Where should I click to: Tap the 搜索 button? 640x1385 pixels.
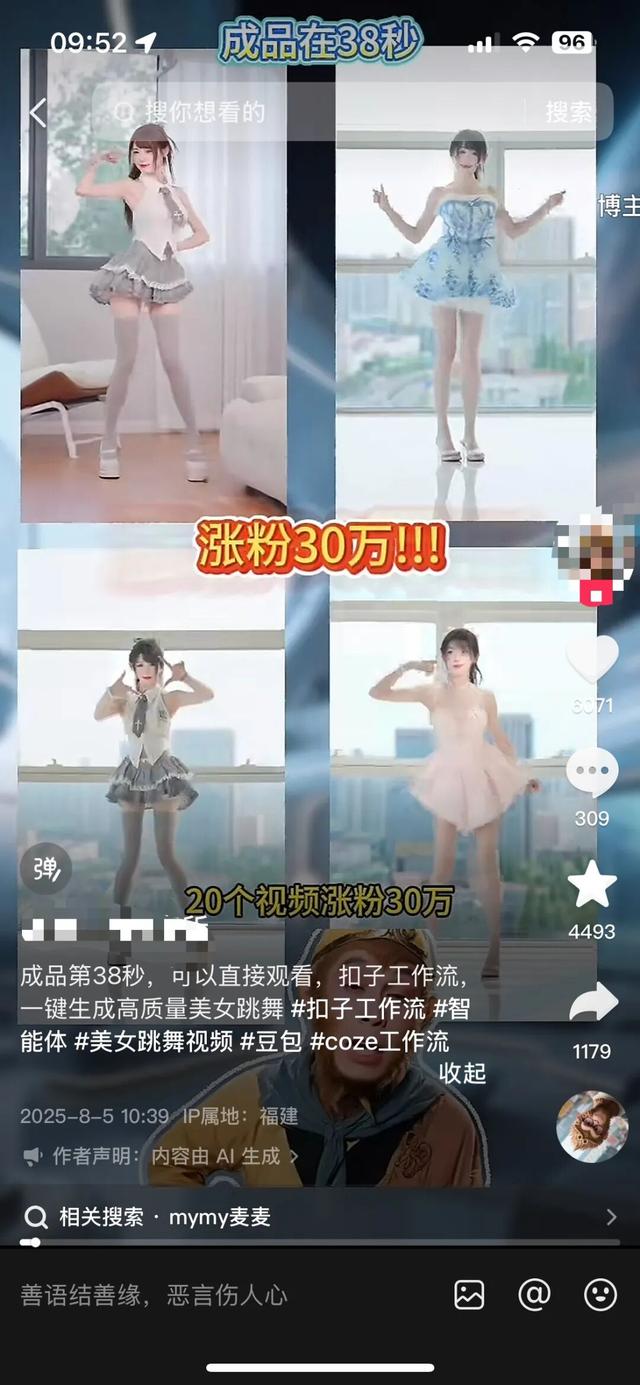click(x=569, y=112)
